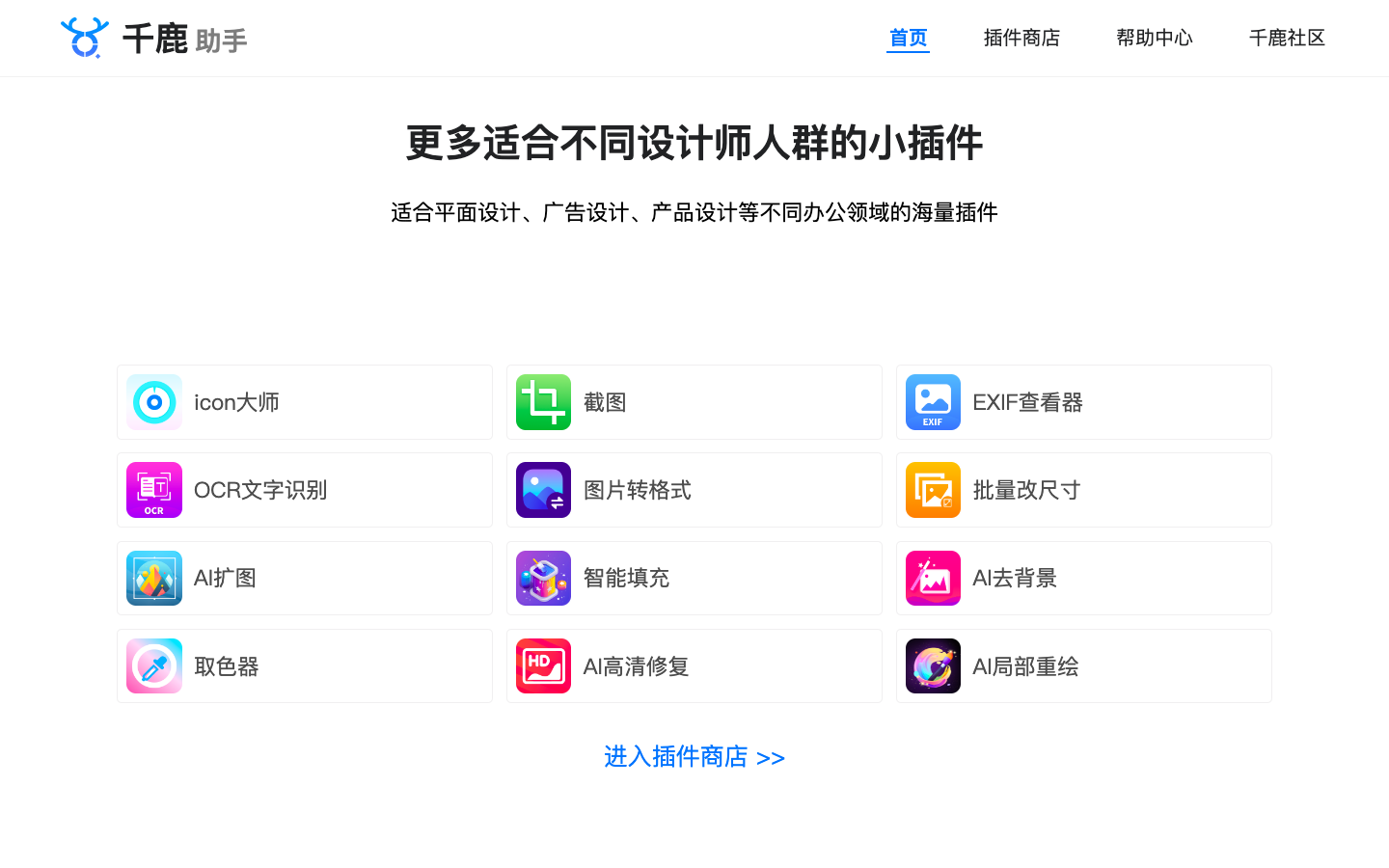Go to 帮助中心
1389x868 pixels.
(x=1154, y=38)
